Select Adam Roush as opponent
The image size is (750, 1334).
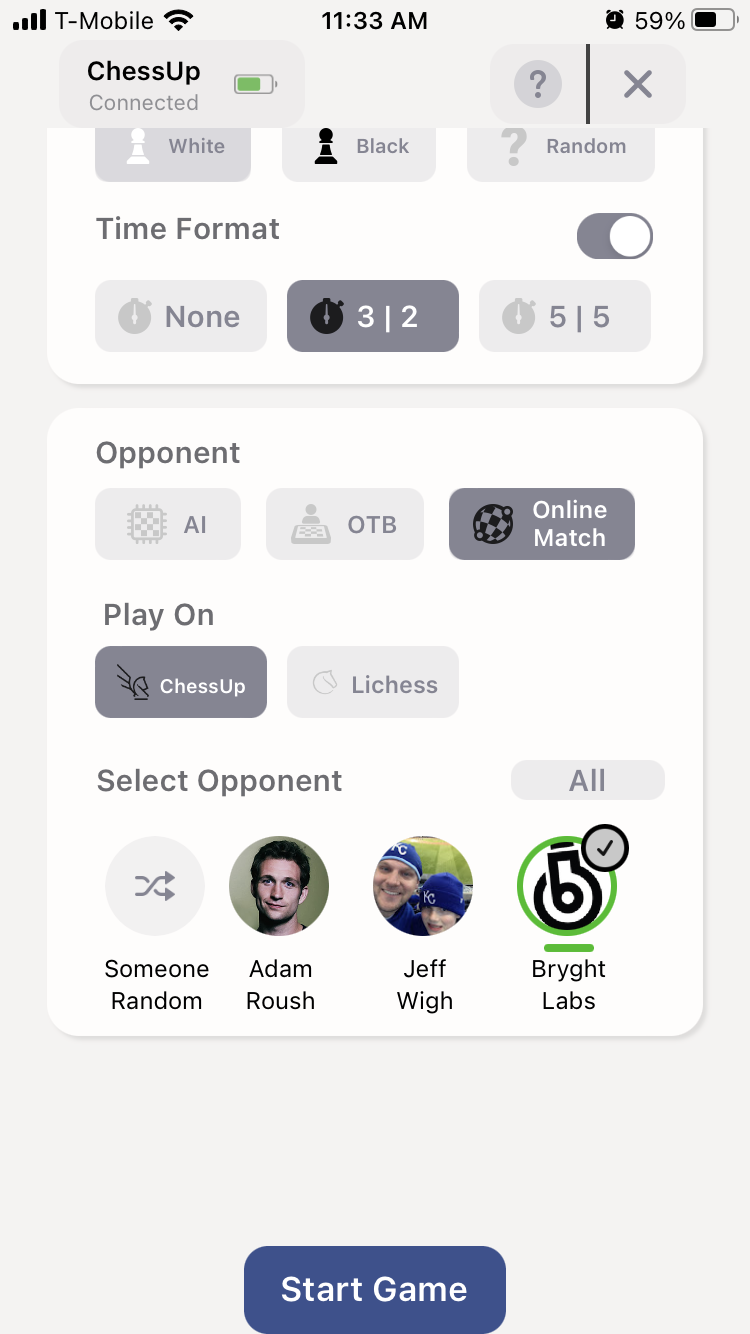[279, 886]
